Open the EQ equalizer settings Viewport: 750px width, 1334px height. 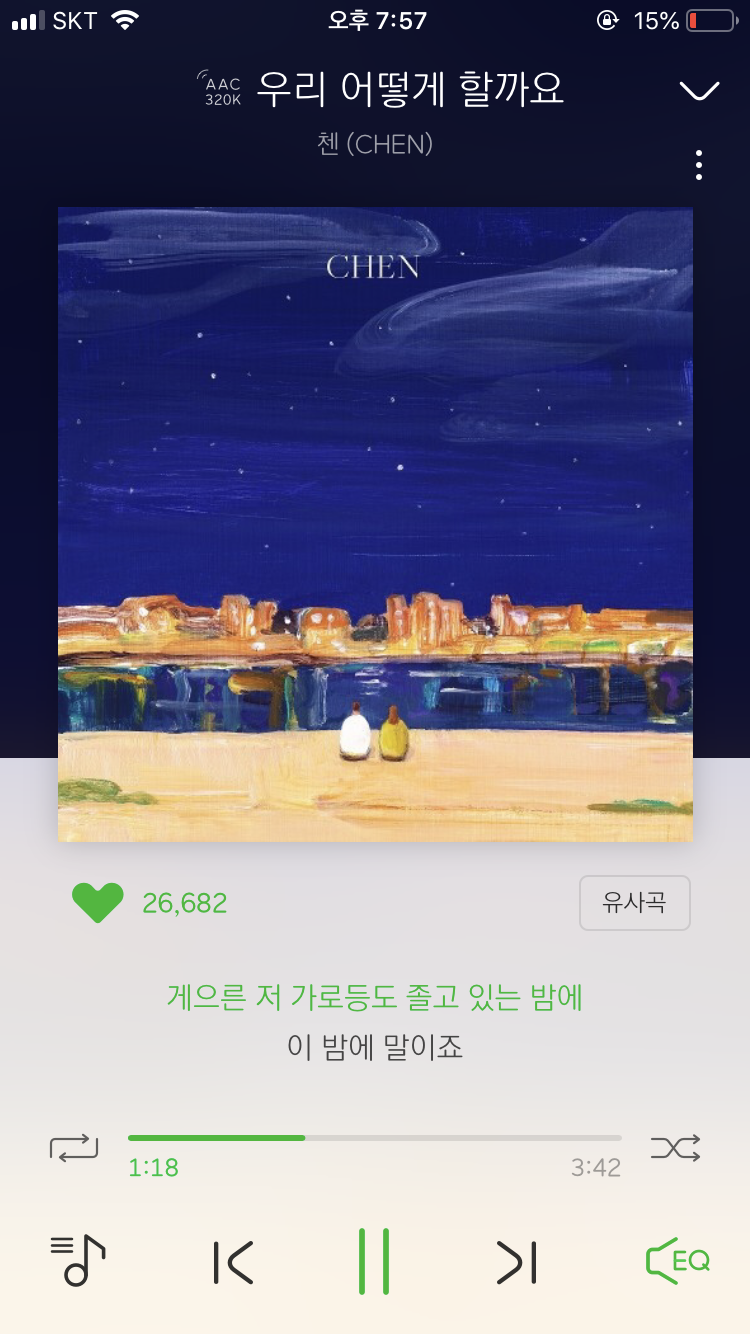[676, 1260]
